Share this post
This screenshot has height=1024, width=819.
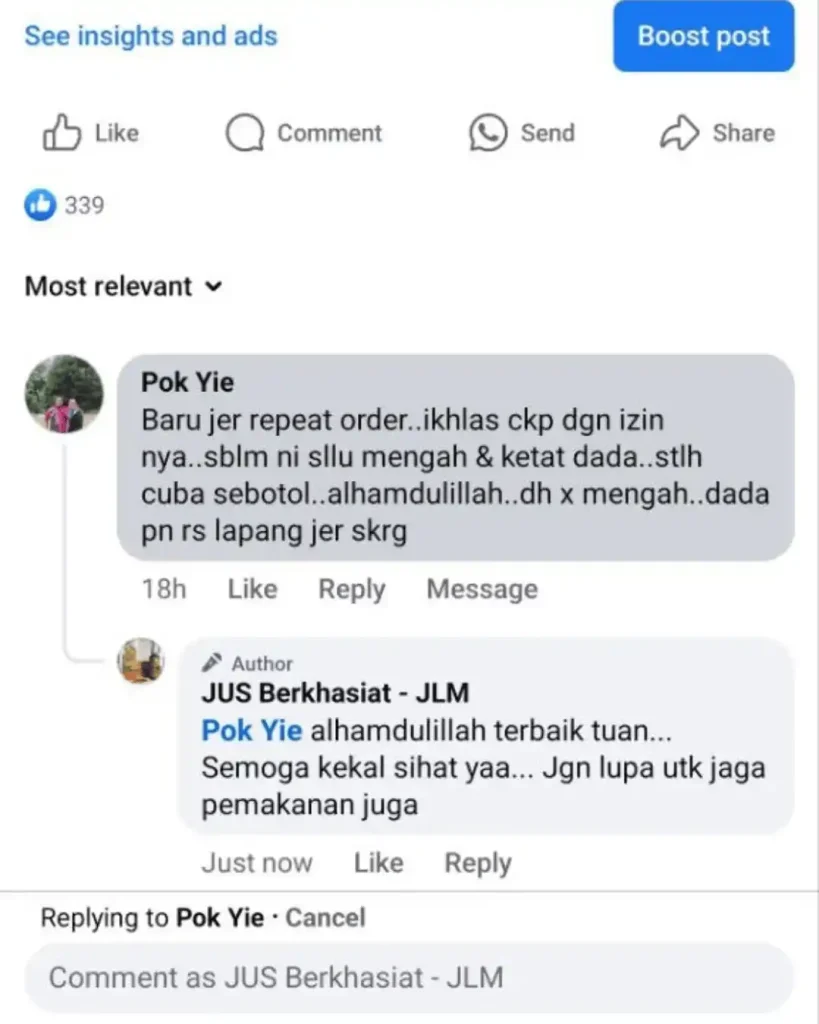pos(717,133)
